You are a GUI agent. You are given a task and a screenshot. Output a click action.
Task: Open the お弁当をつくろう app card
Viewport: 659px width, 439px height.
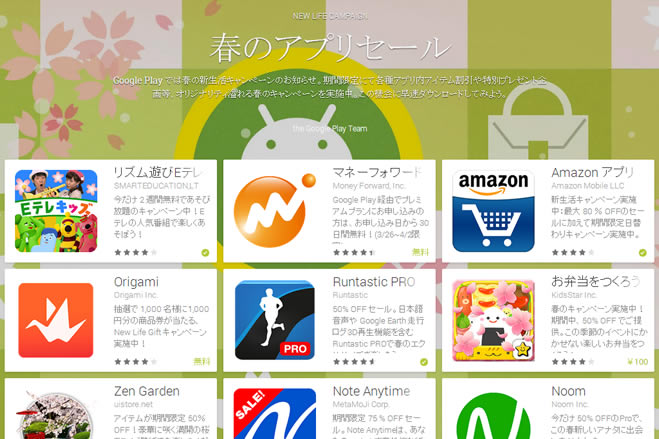548,318
